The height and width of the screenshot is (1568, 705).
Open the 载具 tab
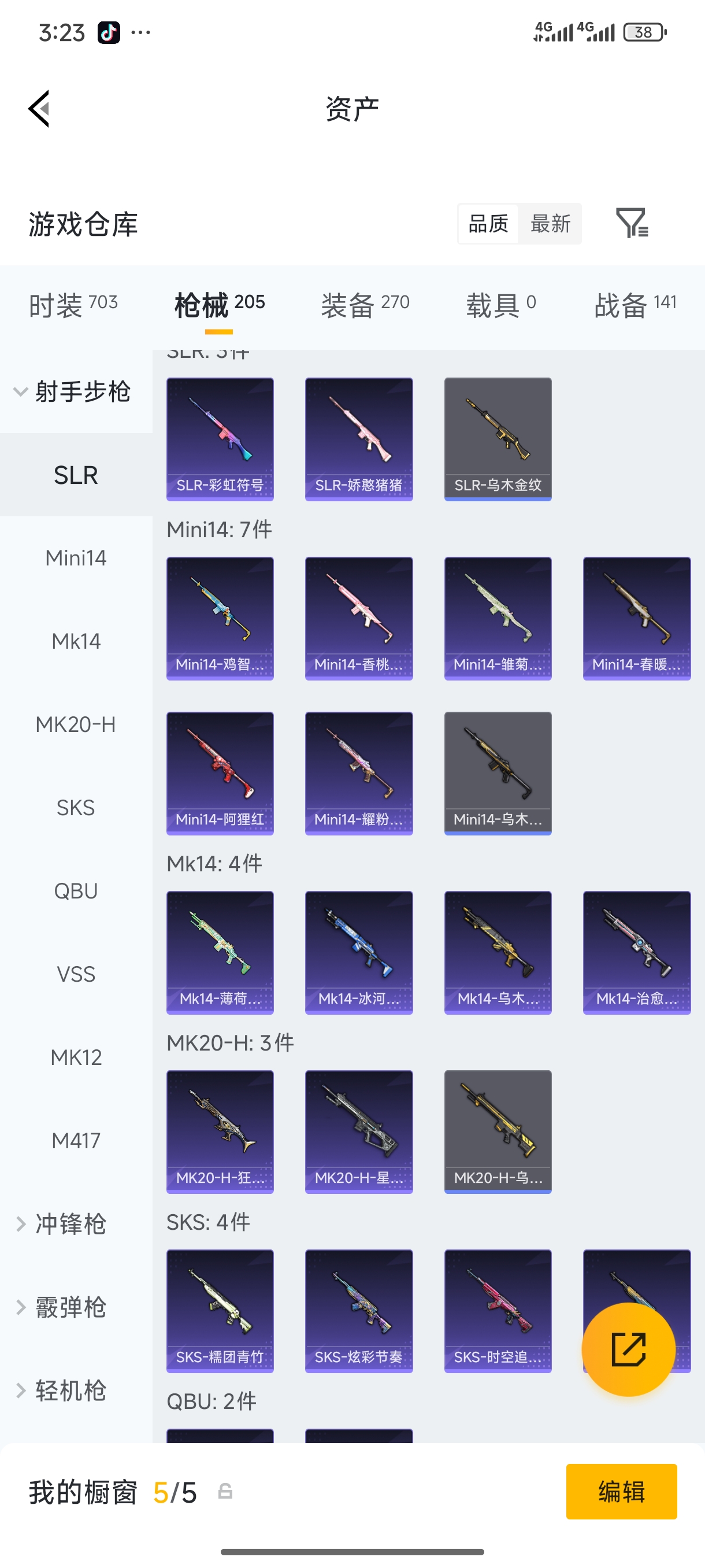(500, 304)
